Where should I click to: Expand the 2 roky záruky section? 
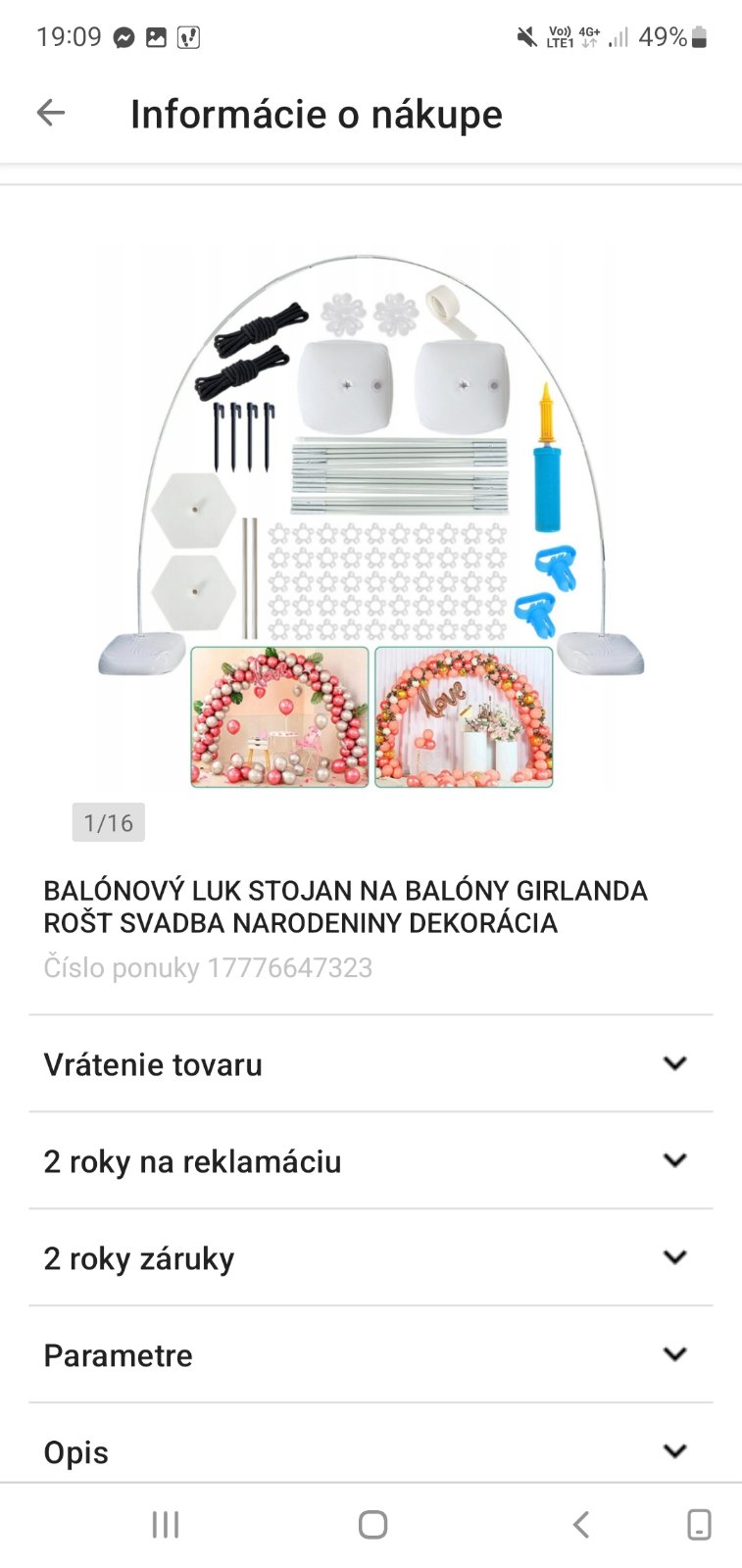[x=371, y=1258]
